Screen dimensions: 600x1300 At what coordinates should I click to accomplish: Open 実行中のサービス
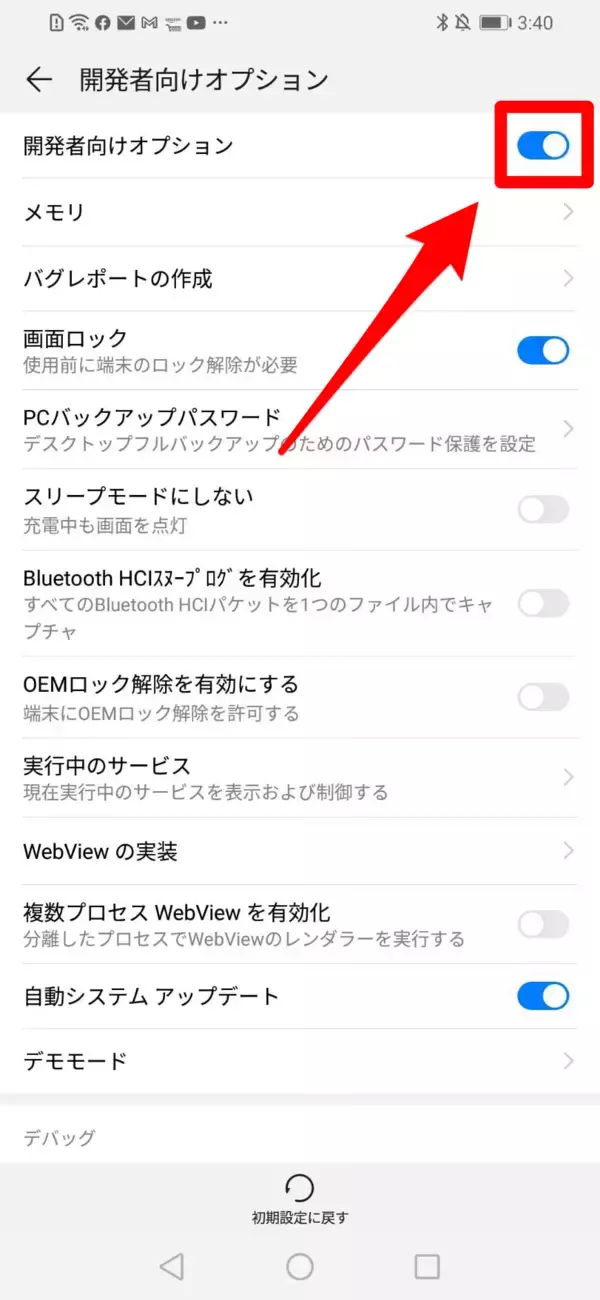pos(300,778)
